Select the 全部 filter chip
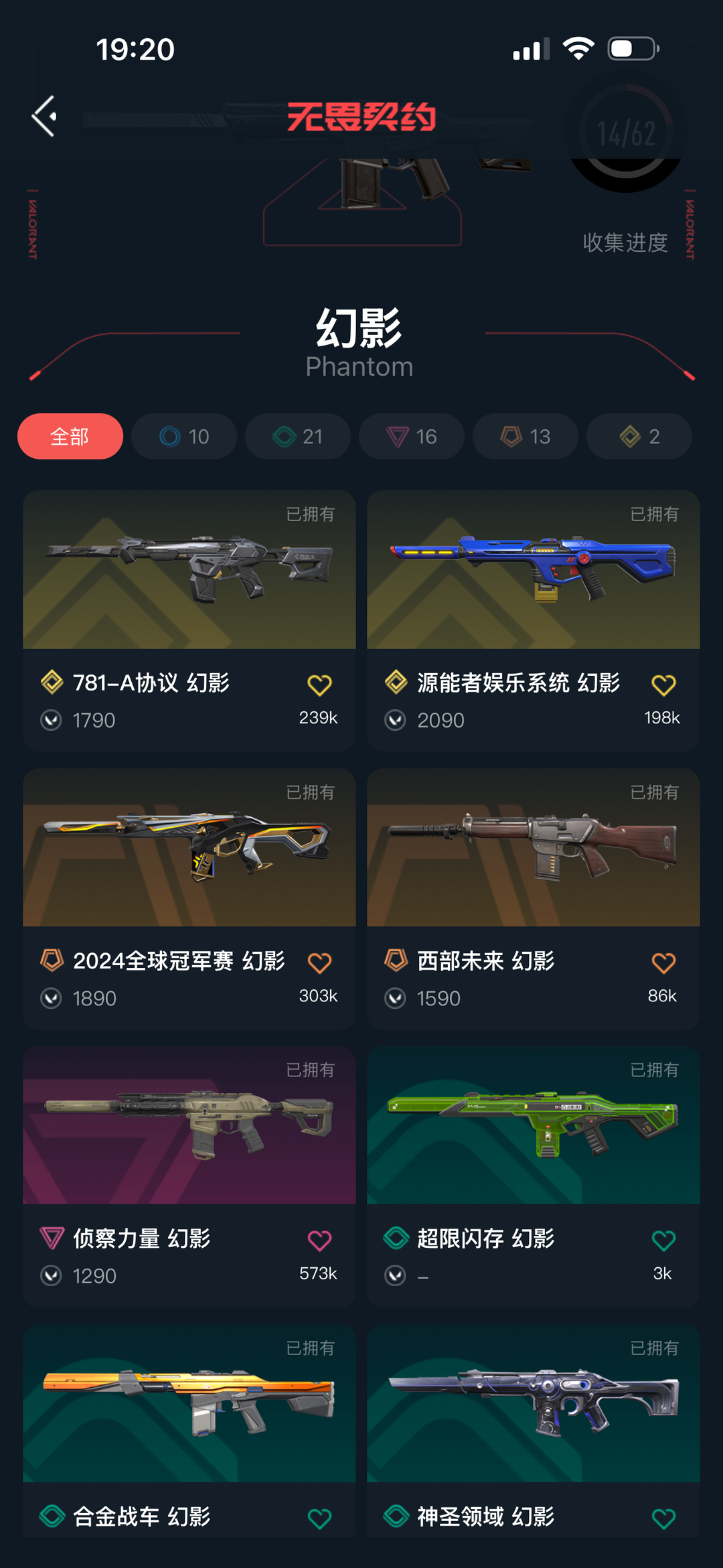723x1568 pixels. pos(70,436)
